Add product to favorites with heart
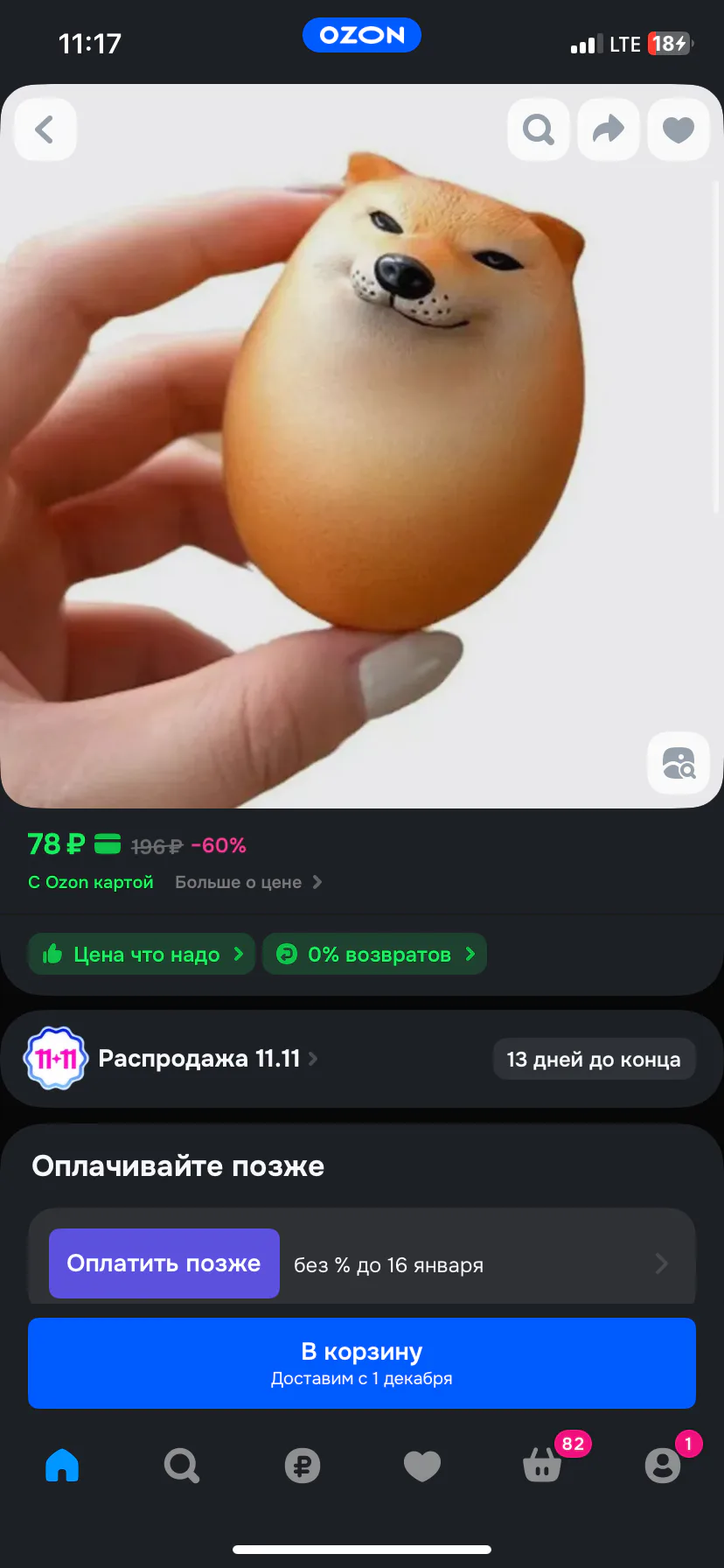 coord(679,130)
